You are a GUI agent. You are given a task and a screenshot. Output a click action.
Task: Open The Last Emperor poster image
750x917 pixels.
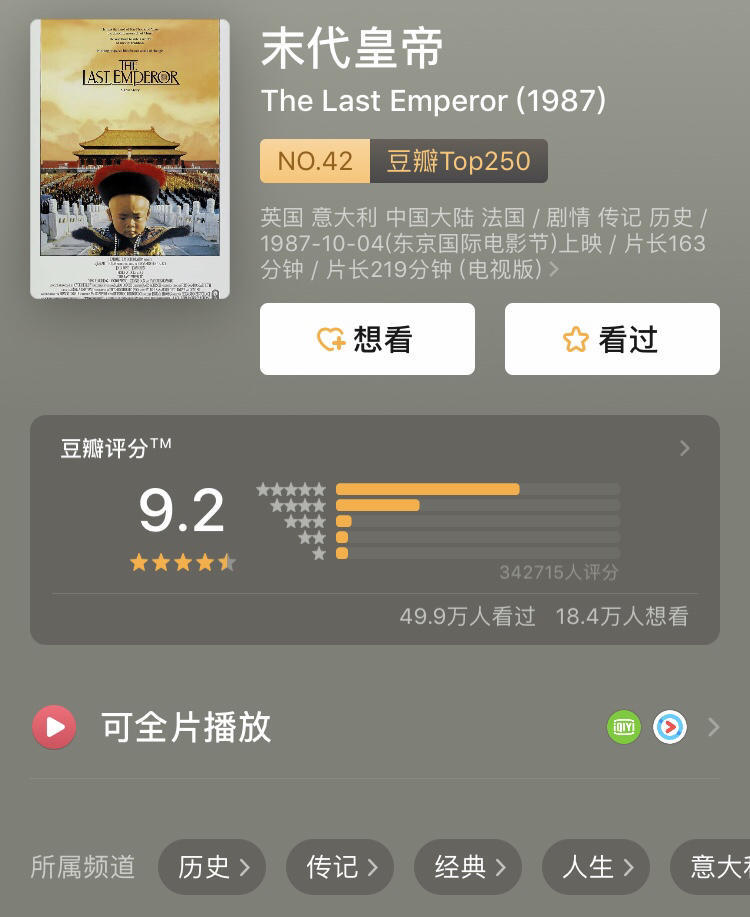click(x=130, y=159)
